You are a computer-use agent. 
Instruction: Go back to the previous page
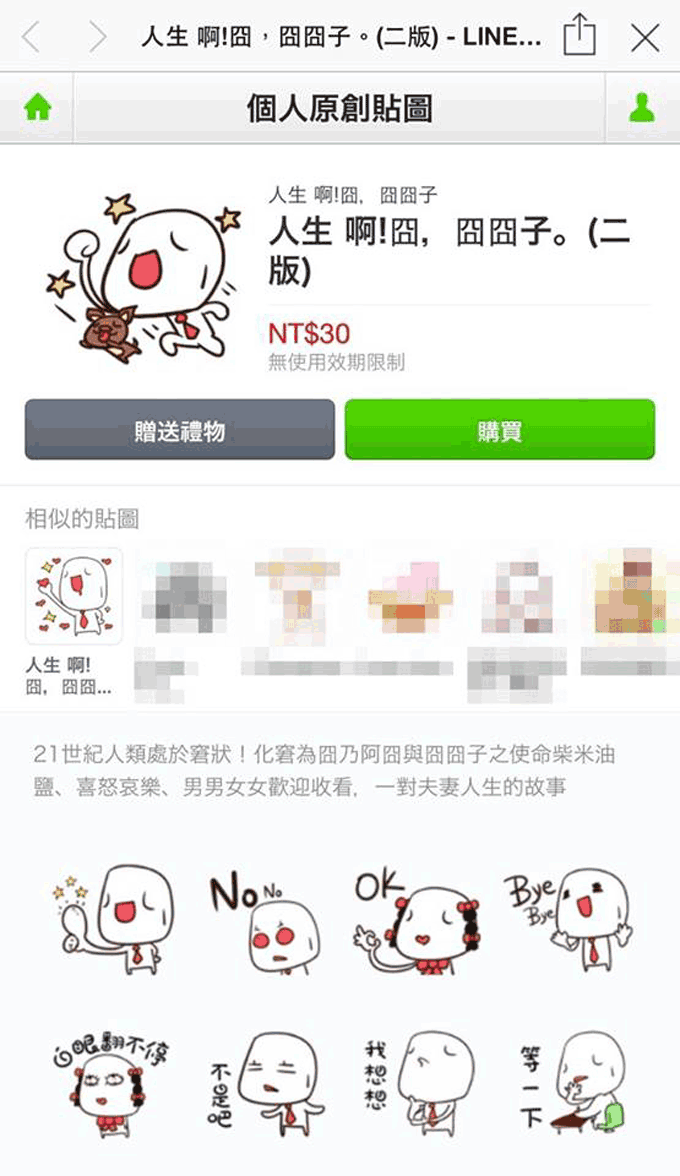point(31,37)
